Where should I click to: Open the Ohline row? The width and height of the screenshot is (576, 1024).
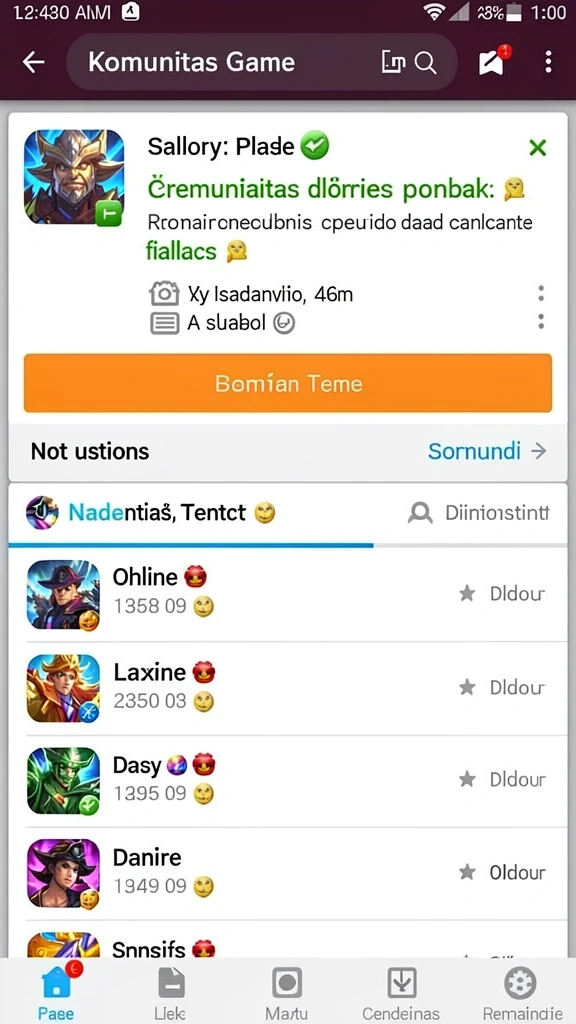[x=288, y=594]
